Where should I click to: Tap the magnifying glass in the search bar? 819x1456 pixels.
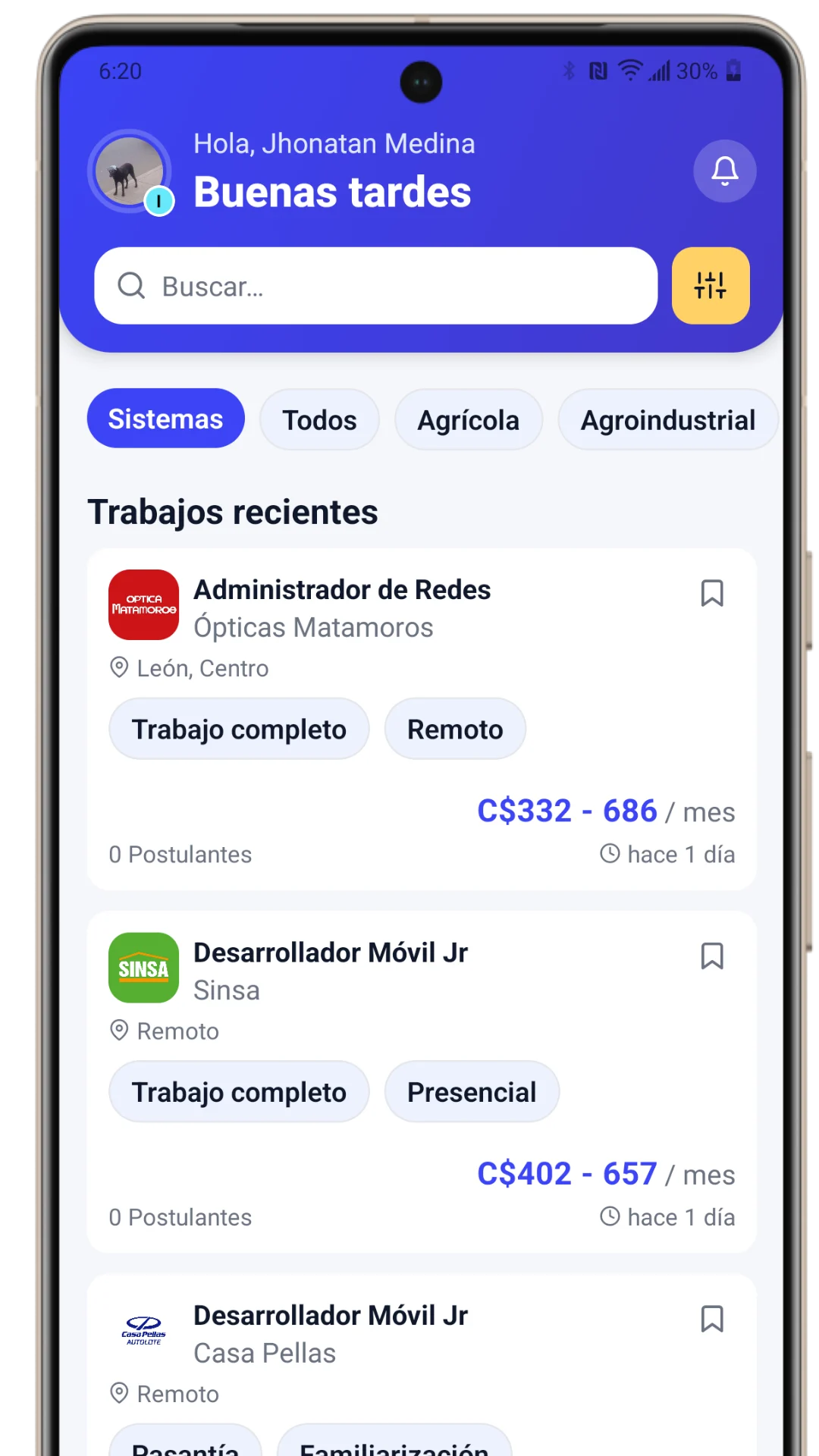click(133, 287)
